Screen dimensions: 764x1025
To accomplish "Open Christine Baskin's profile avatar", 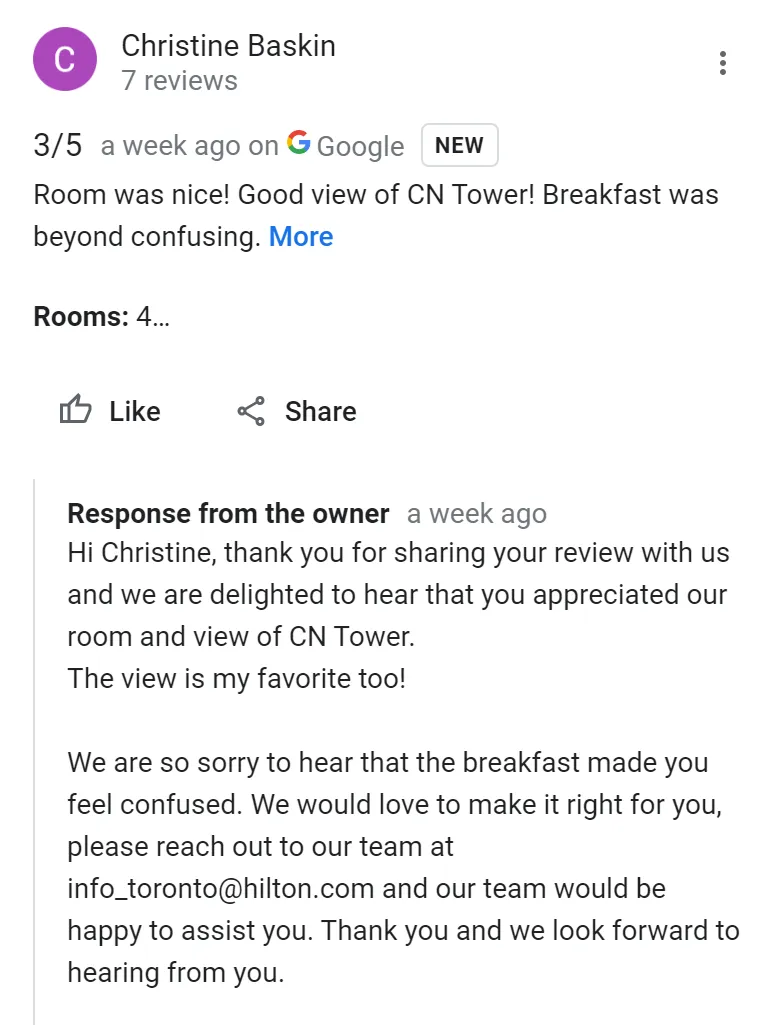I will click(x=64, y=59).
